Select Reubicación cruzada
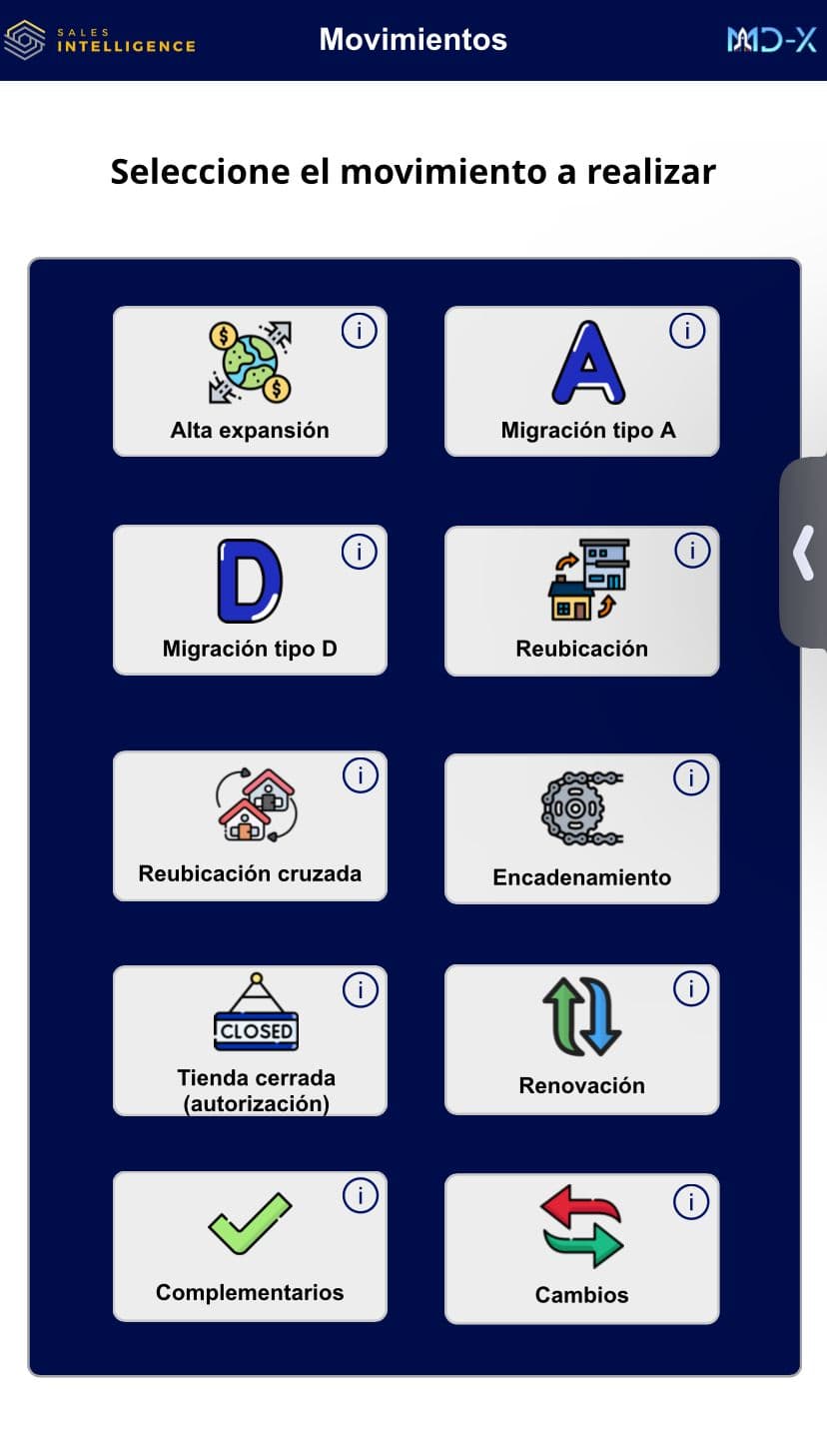Image resolution: width=827 pixels, height=1456 pixels. [249, 826]
